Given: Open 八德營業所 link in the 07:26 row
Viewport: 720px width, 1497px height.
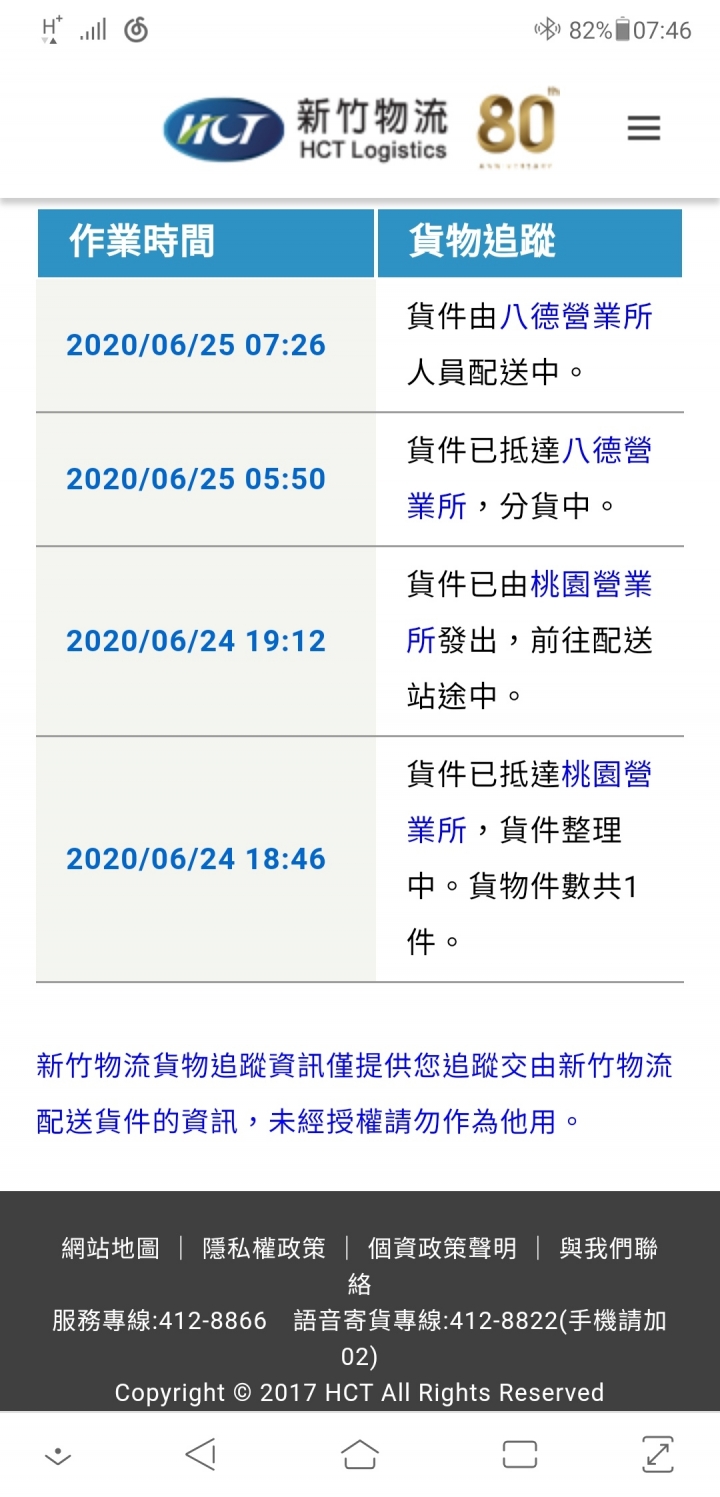Looking at the screenshot, I should pyautogui.click(x=576, y=317).
